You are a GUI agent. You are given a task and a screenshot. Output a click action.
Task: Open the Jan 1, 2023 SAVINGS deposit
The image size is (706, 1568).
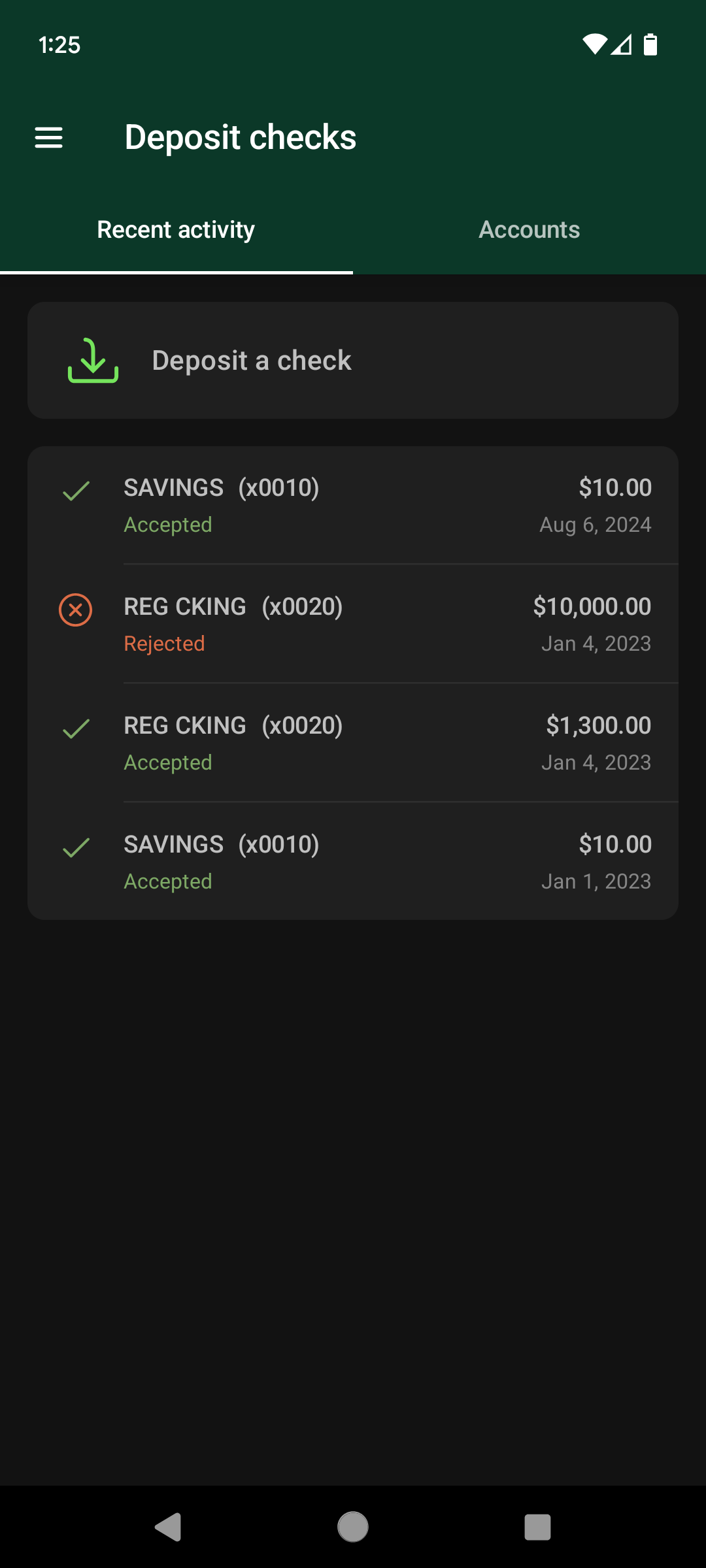tap(353, 862)
